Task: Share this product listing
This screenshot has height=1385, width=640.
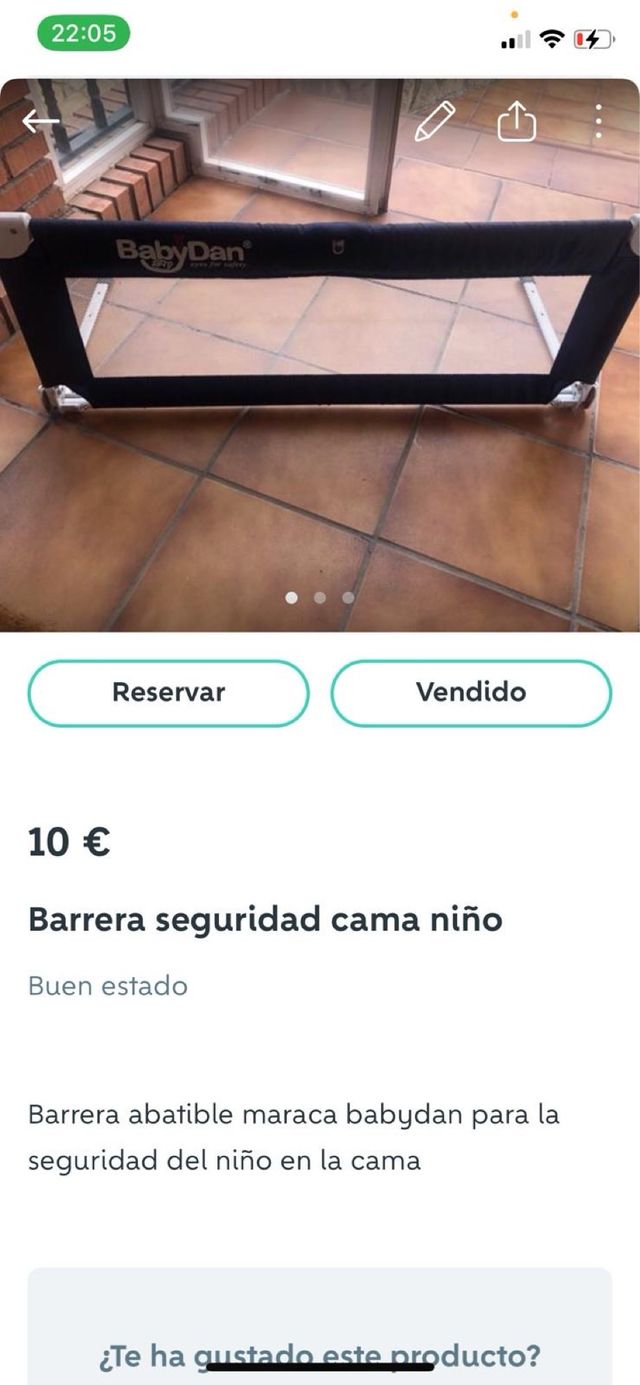Action: (x=517, y=122)
